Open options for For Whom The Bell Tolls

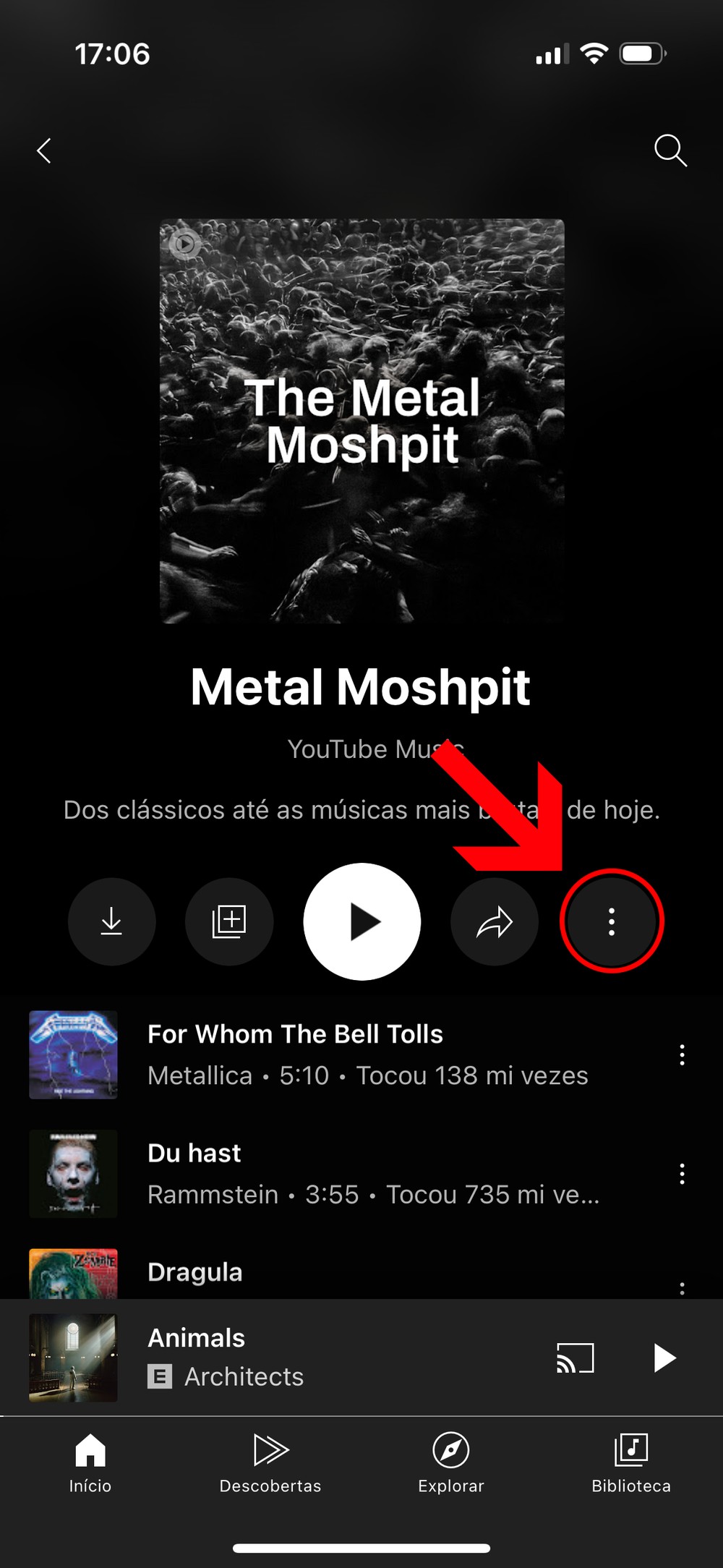tap(682, 1054)
